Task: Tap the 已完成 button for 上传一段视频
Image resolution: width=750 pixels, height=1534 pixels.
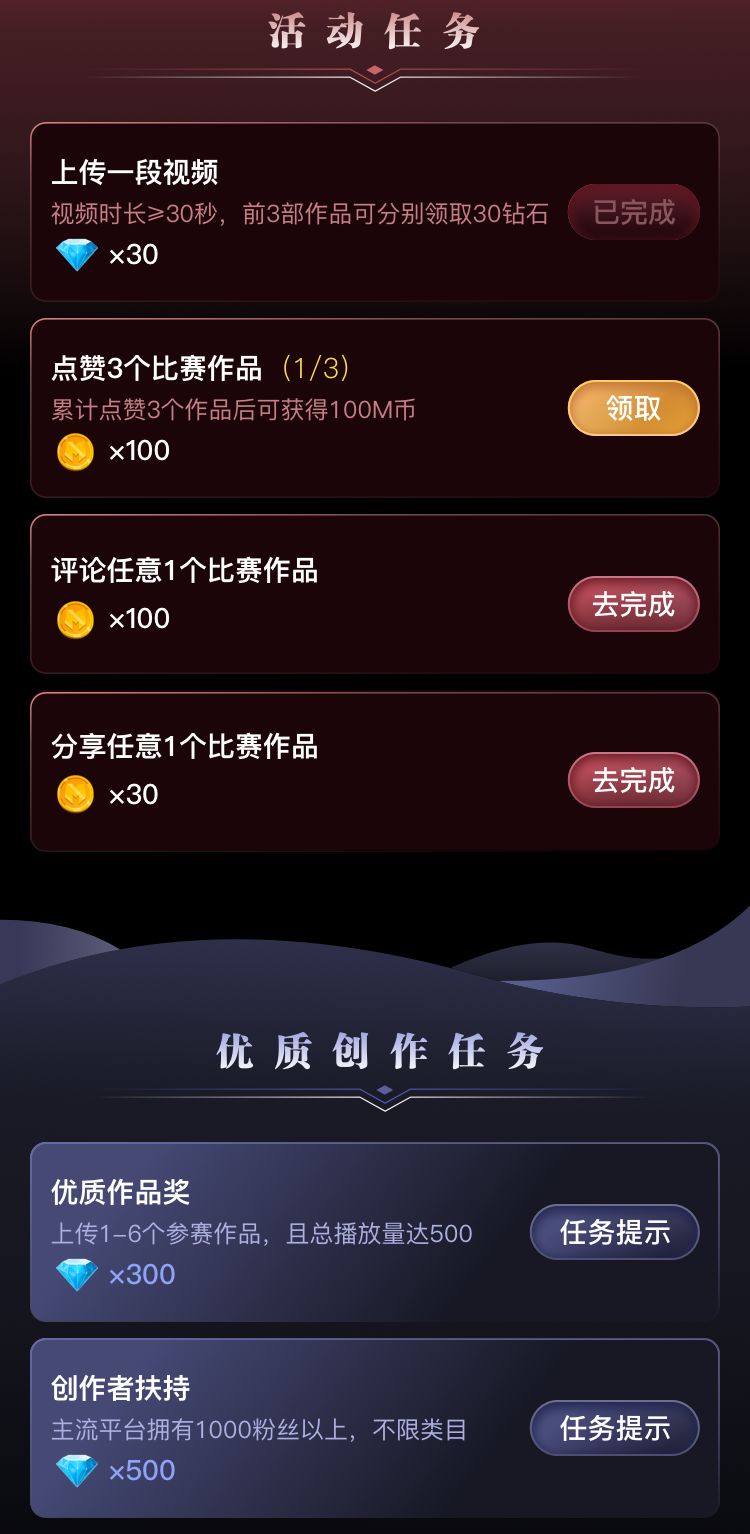Action: point(633,212)
